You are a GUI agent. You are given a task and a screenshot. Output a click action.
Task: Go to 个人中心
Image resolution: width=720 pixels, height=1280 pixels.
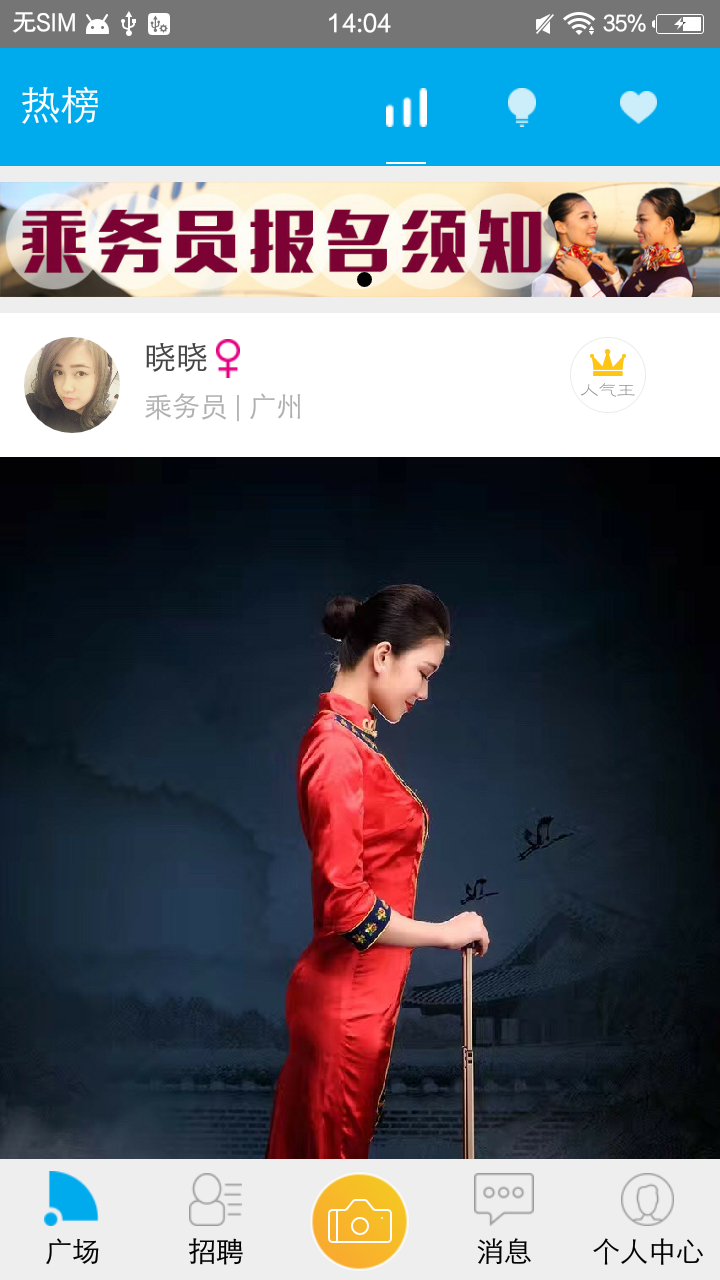point(648,1220)
